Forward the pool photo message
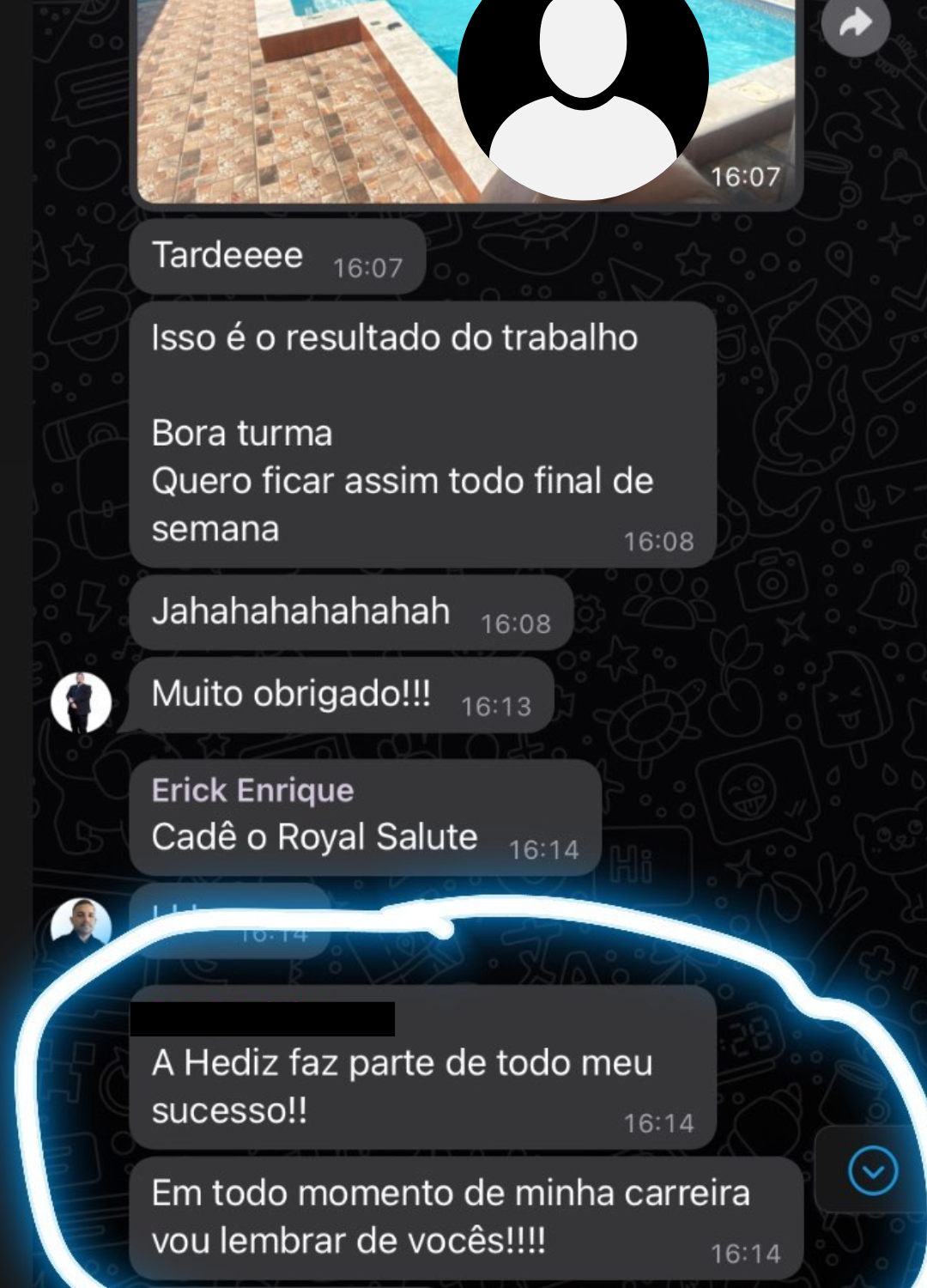 tap(855, 24)
